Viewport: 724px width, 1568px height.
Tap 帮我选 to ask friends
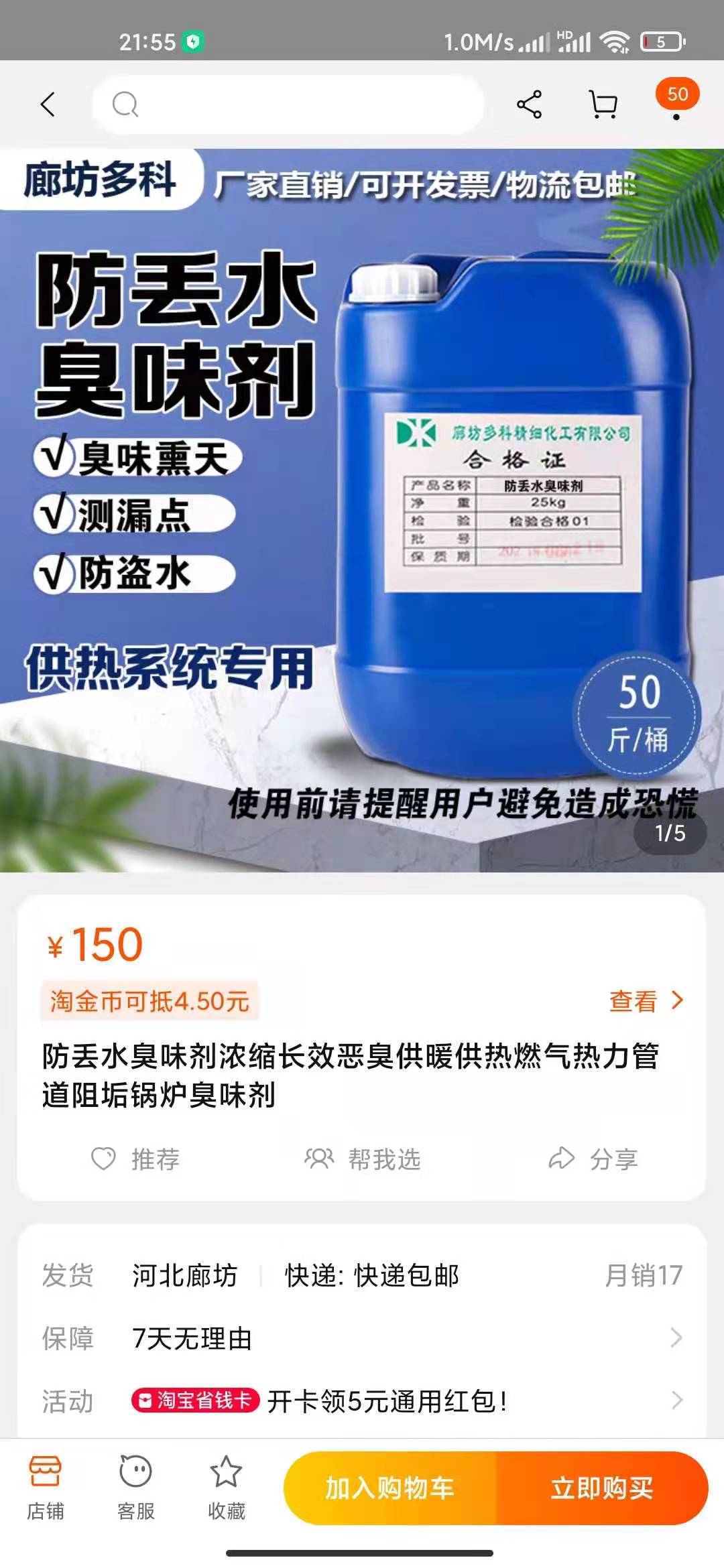[x=363, y=1159]
